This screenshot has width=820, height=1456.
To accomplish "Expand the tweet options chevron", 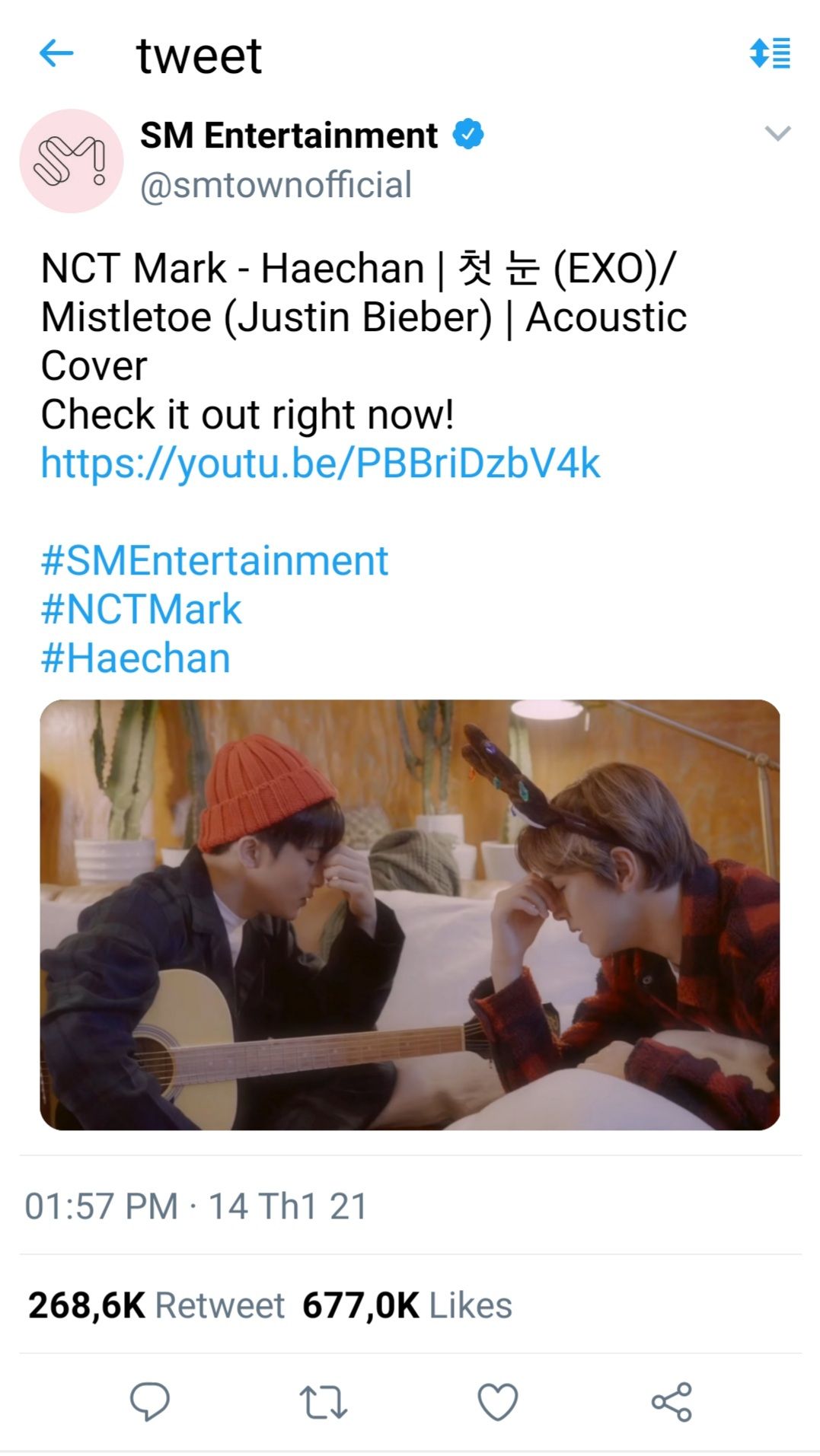I will (777, 134).
